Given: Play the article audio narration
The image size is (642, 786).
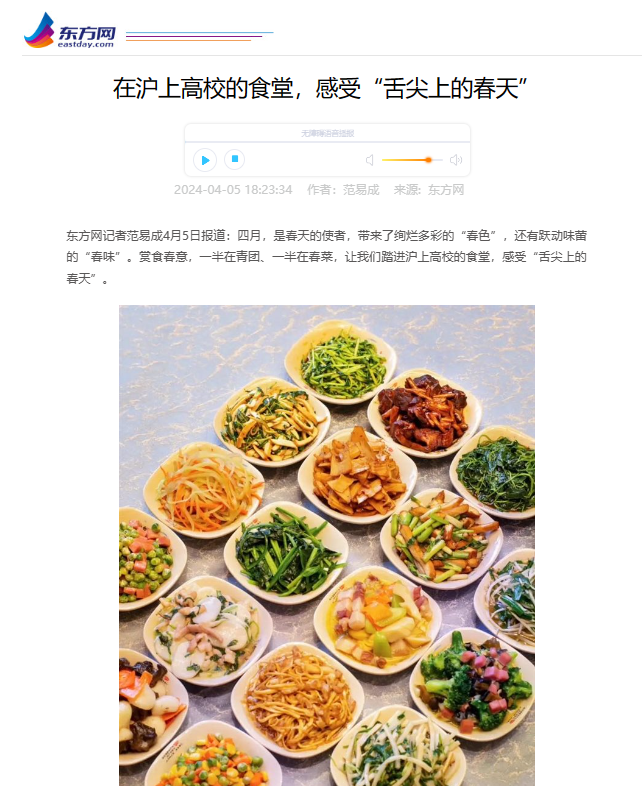Looking at the screenshot, I should pyautogui.click(x=205, y=160).
